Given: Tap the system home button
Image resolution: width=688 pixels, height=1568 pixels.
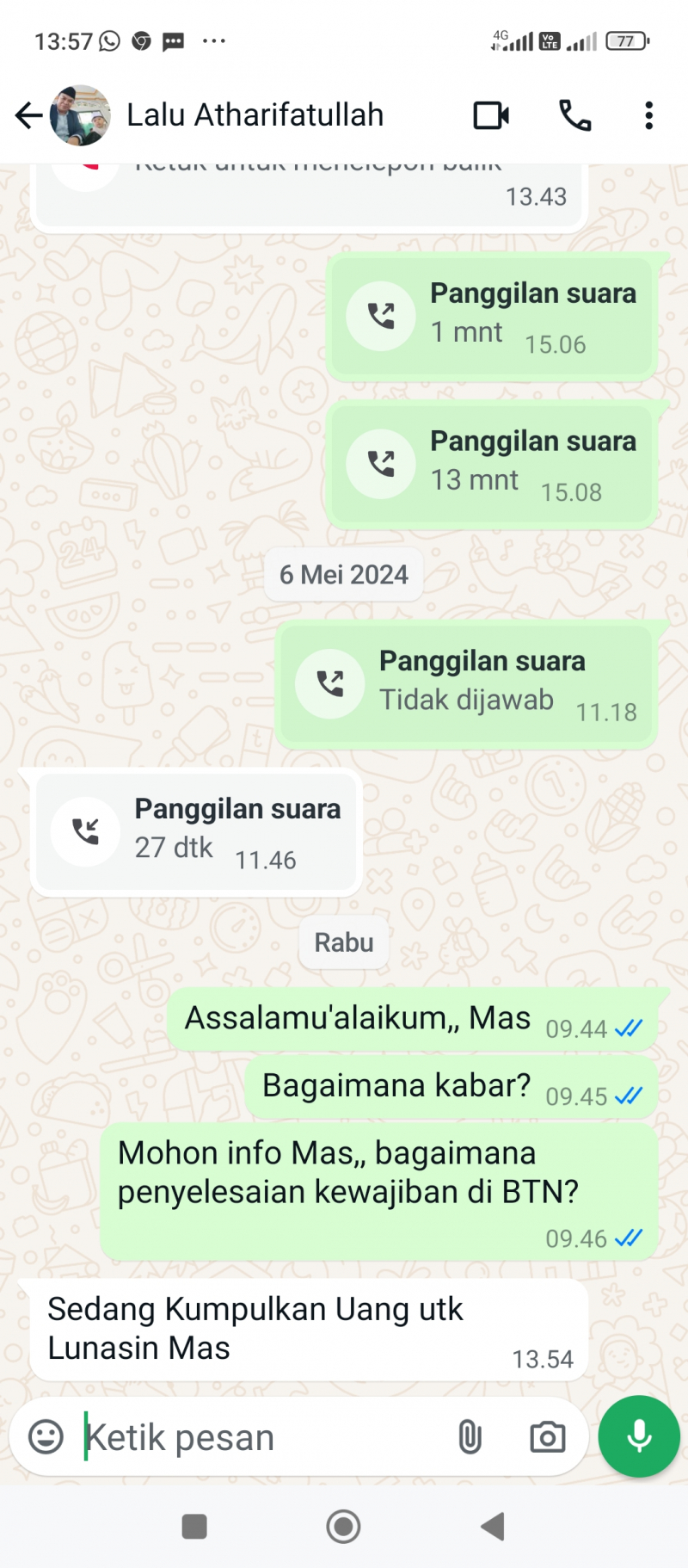Looking at the screenshot, I should pos(343,1527).
